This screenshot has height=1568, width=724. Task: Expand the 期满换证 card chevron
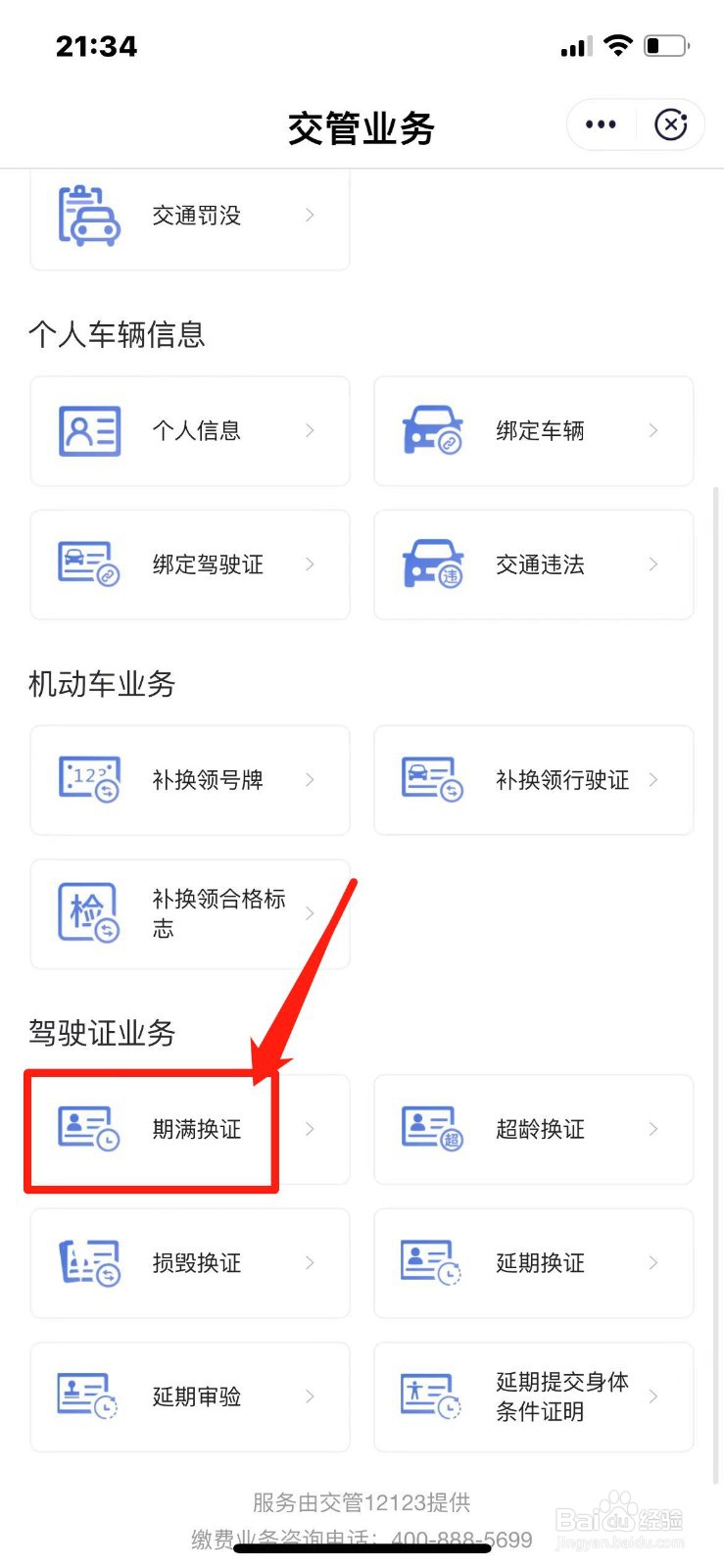click(311, 1128)
